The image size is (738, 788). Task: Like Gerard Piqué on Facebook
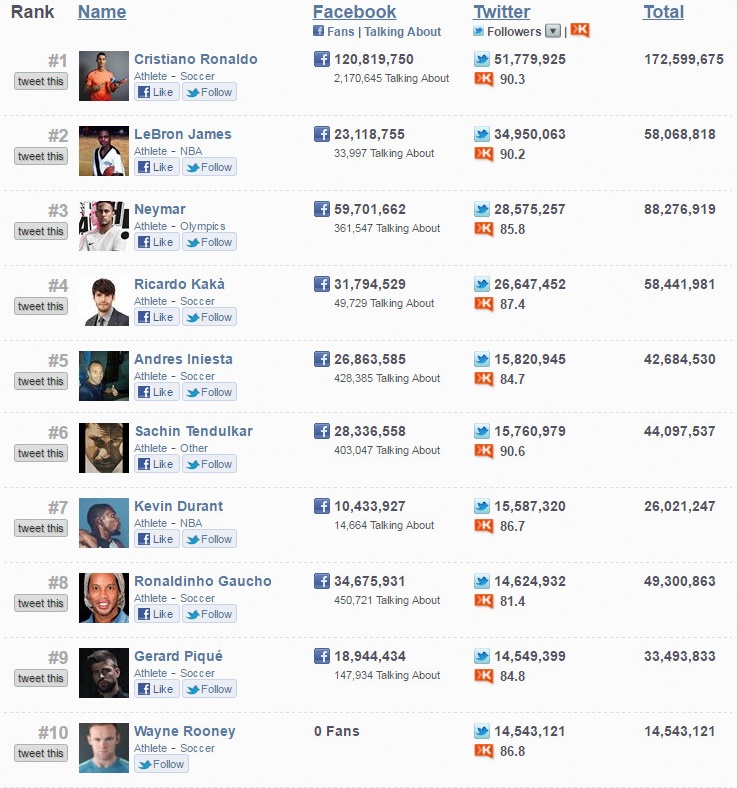155,689
